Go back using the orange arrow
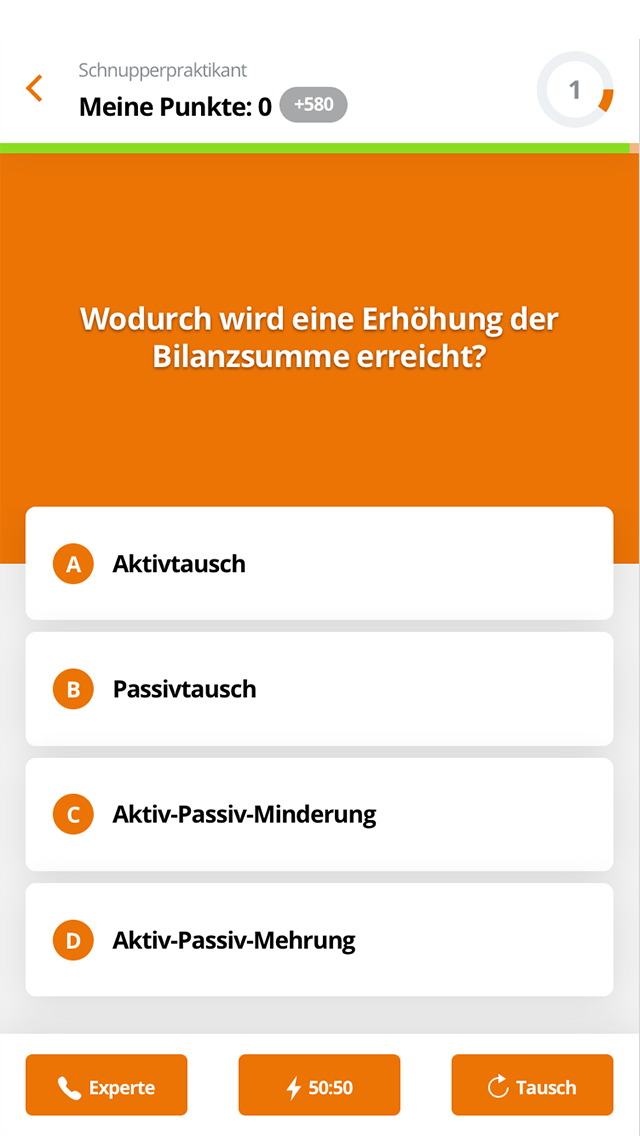This screenshot has height=1136, width=640. 35,88
